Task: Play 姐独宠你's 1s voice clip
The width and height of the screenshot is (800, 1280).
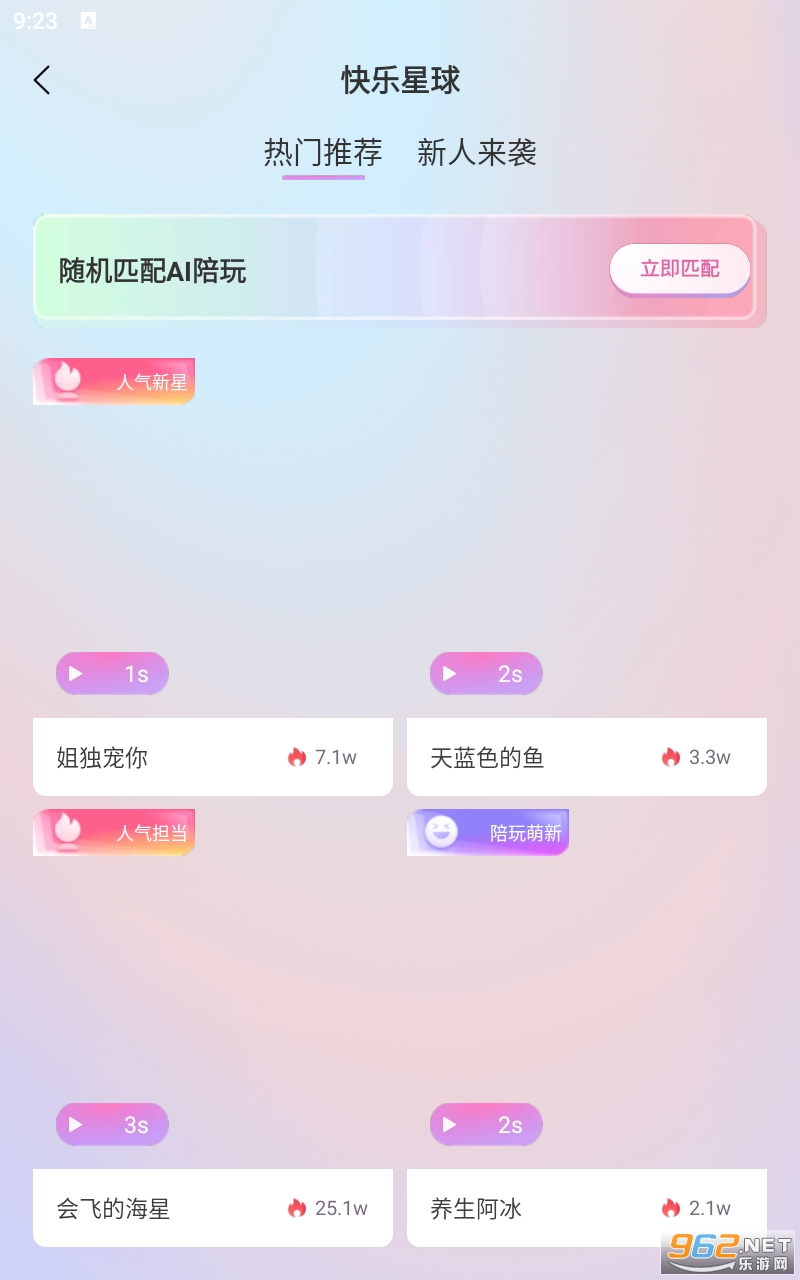Action: point(112,674)
